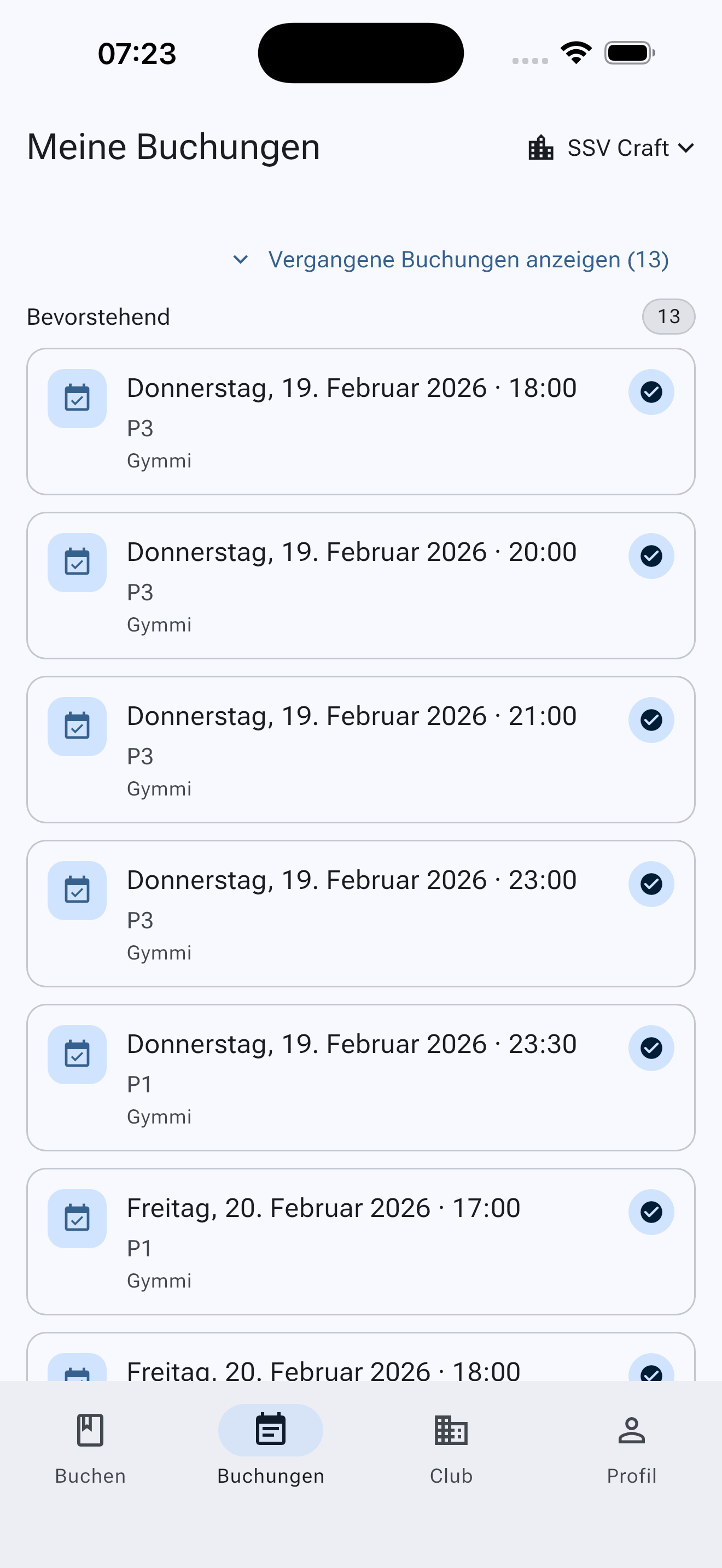
Task: Open the Buchungen calendar icon in bottom navigation
Action: click(270, 1430)
